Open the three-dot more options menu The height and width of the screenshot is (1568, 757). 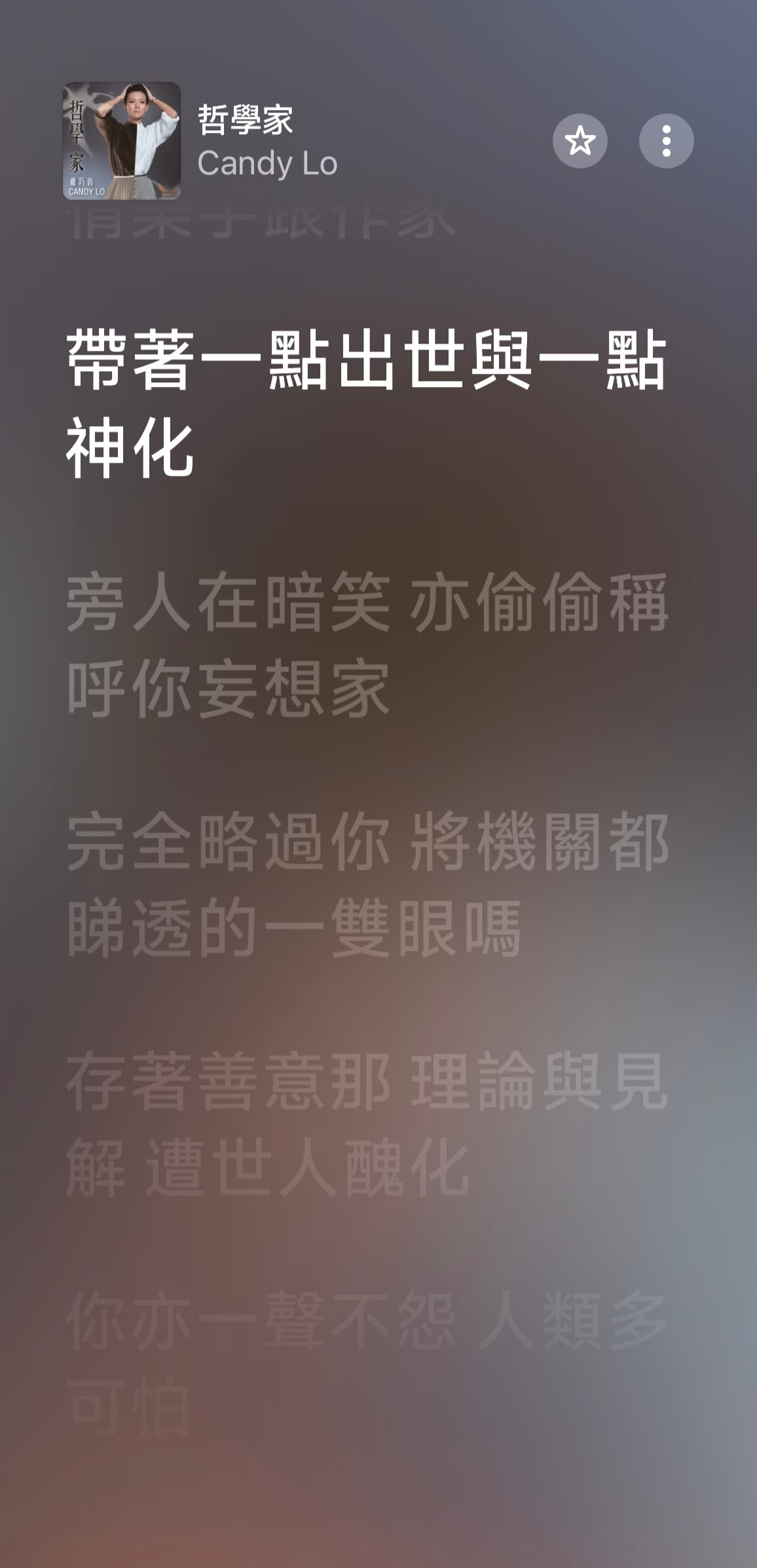pyautogui.click(x=666, y=141)
